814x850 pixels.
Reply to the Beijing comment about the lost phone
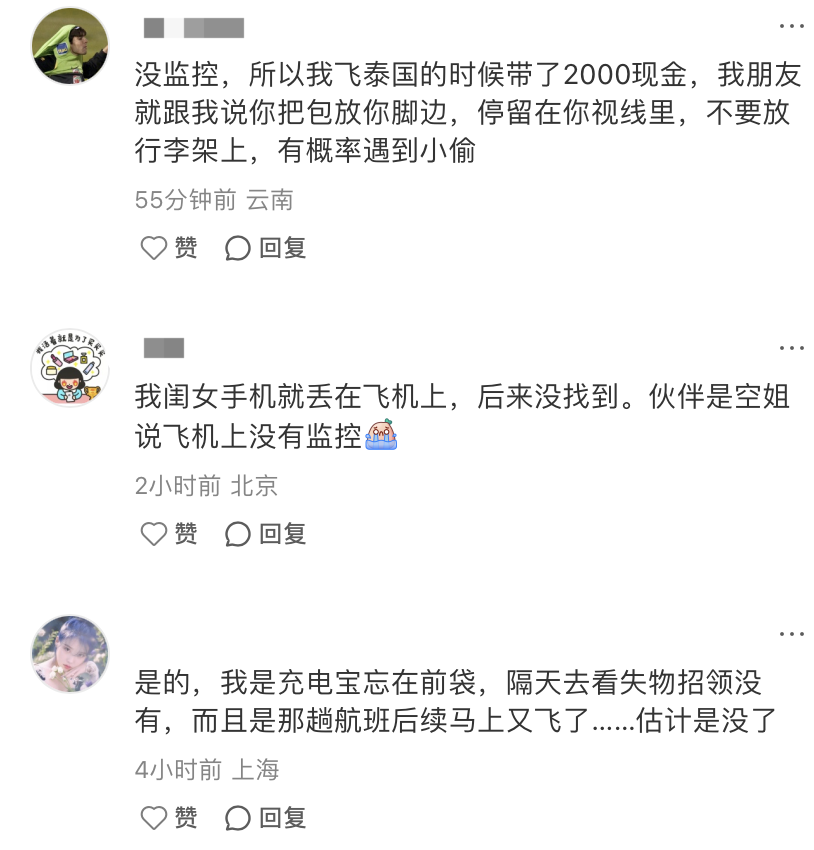(265, 534)
